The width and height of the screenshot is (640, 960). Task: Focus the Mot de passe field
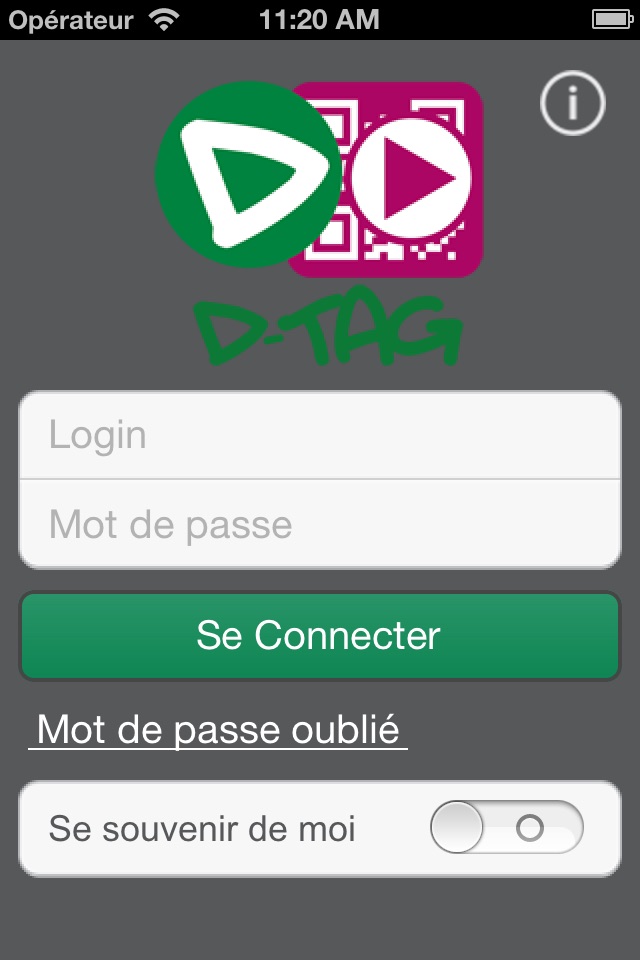(x=320, y=525)
